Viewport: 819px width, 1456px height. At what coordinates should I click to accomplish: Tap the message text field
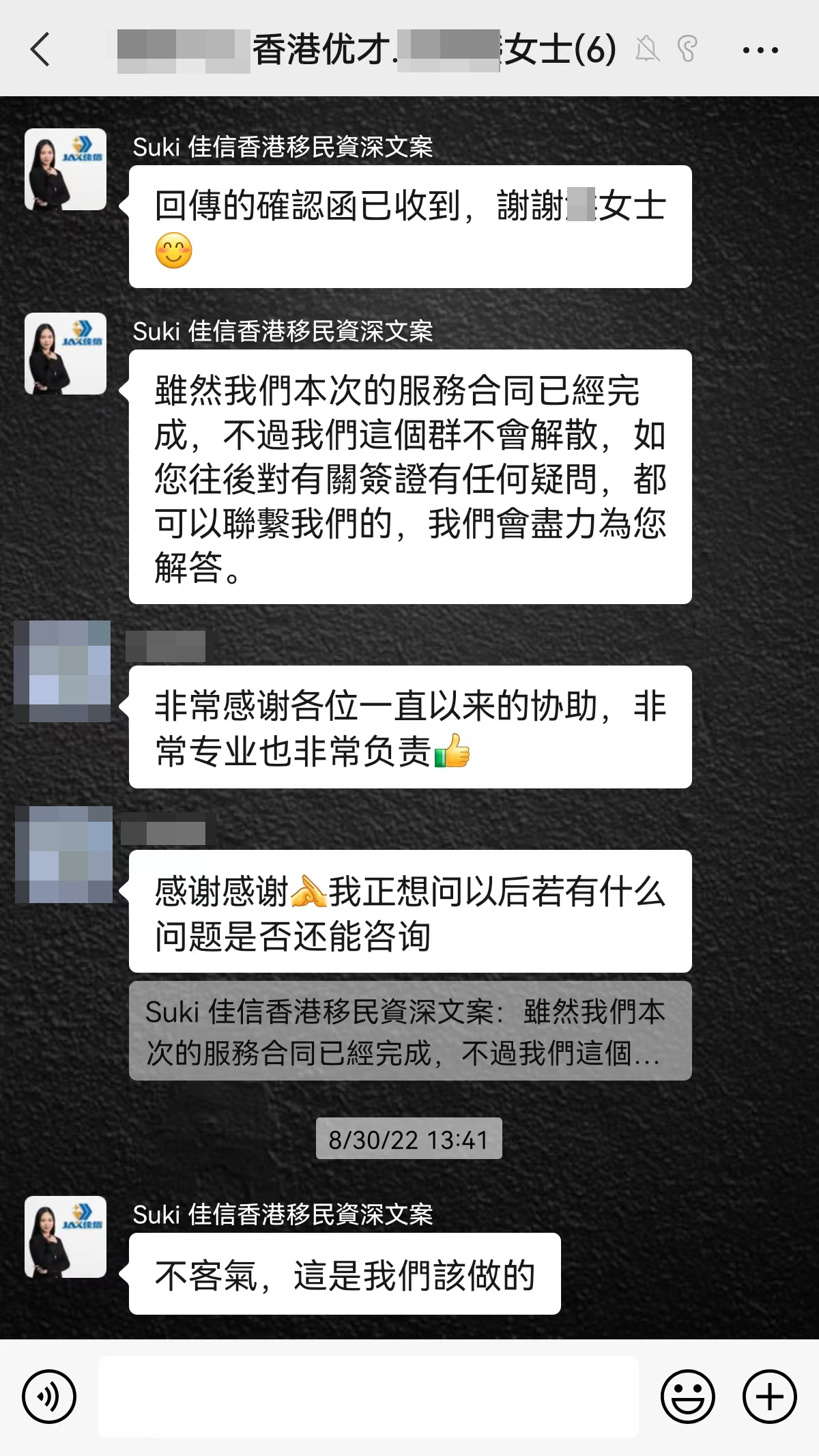click(x=369, y=1397)
